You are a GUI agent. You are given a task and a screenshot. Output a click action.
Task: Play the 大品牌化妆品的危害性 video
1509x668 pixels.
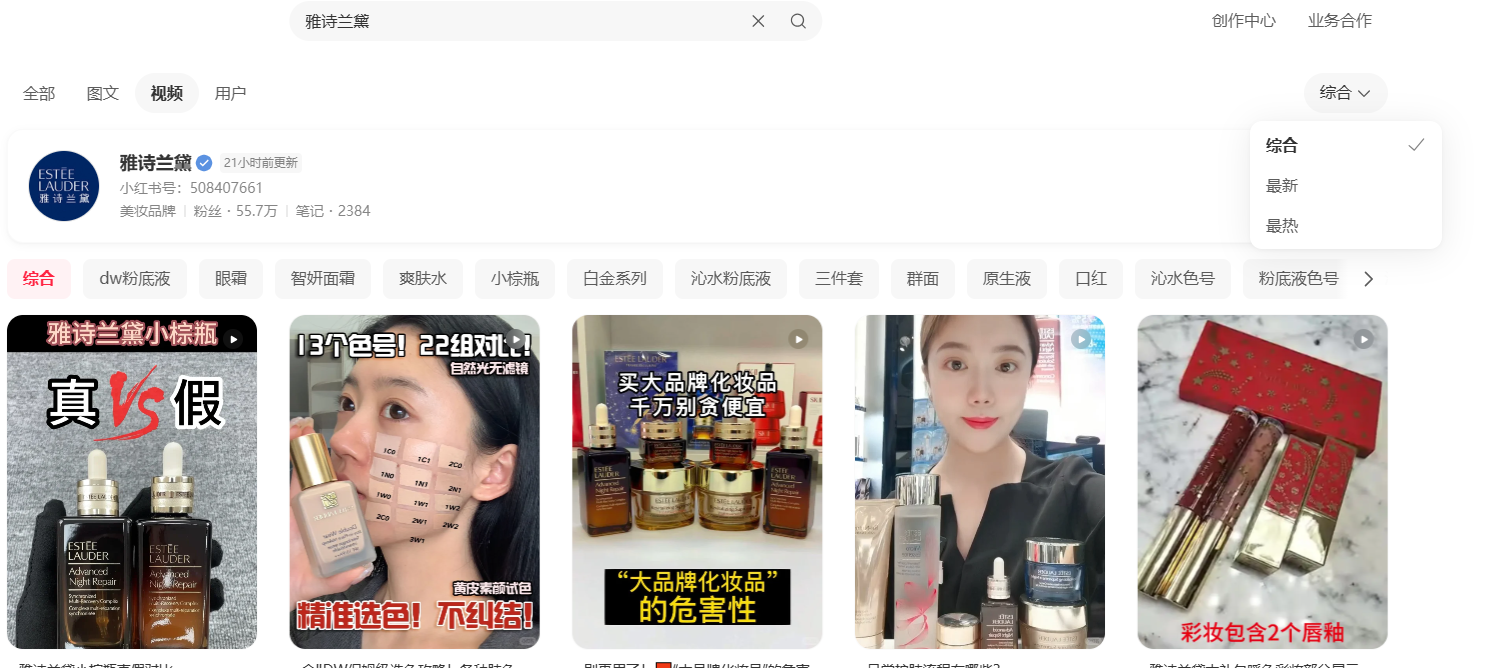[x=697, y=482]
